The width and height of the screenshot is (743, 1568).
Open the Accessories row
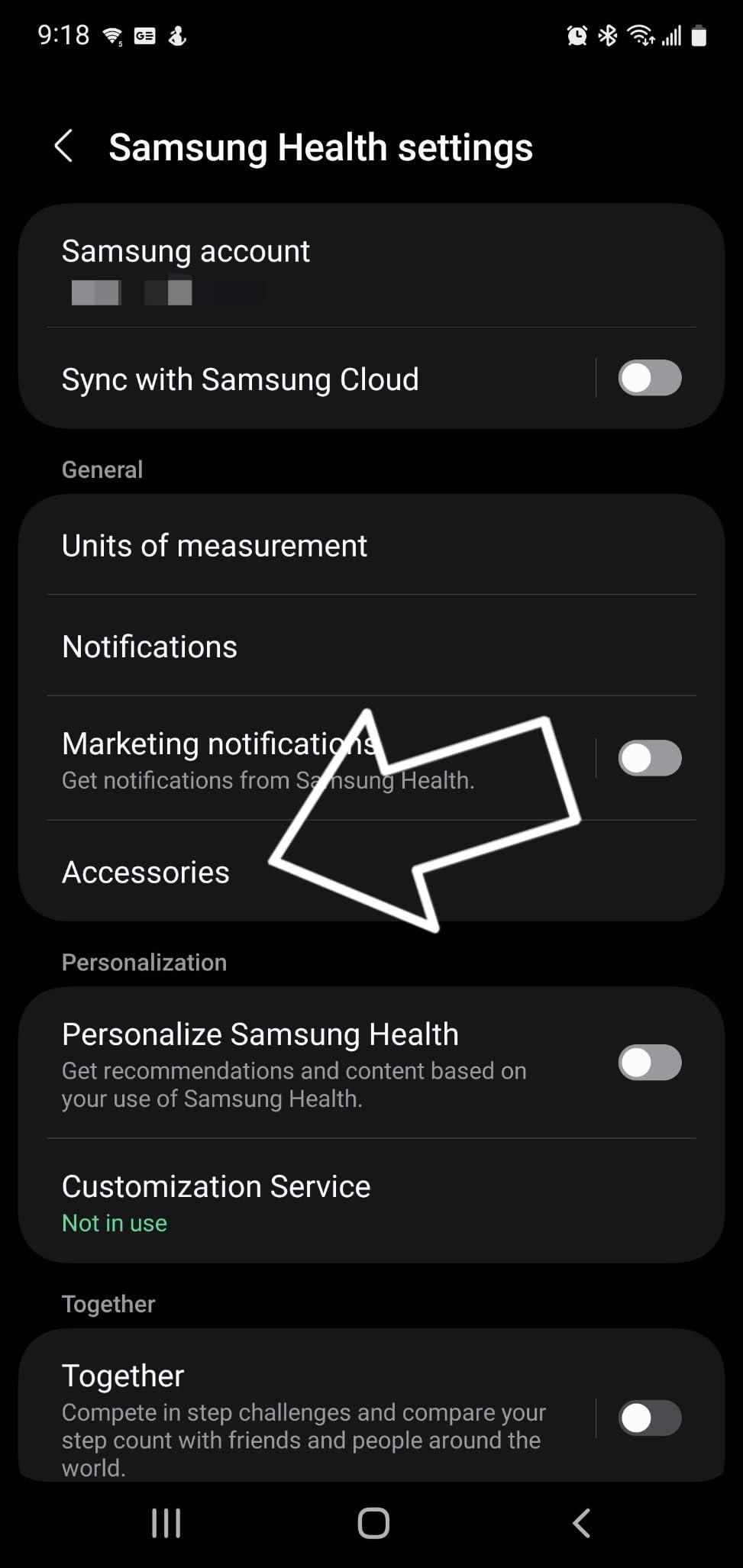[145, 873]
